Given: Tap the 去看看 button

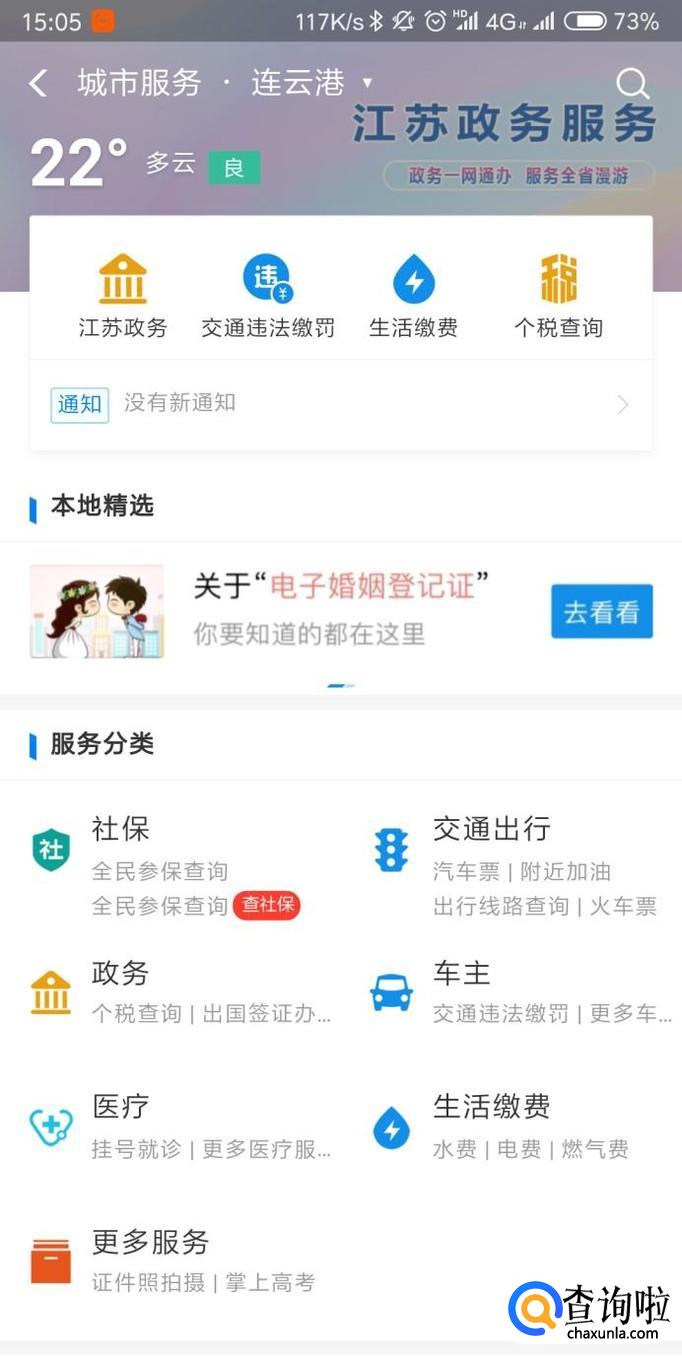Looking at the screenshot, I should coord(601,611).
